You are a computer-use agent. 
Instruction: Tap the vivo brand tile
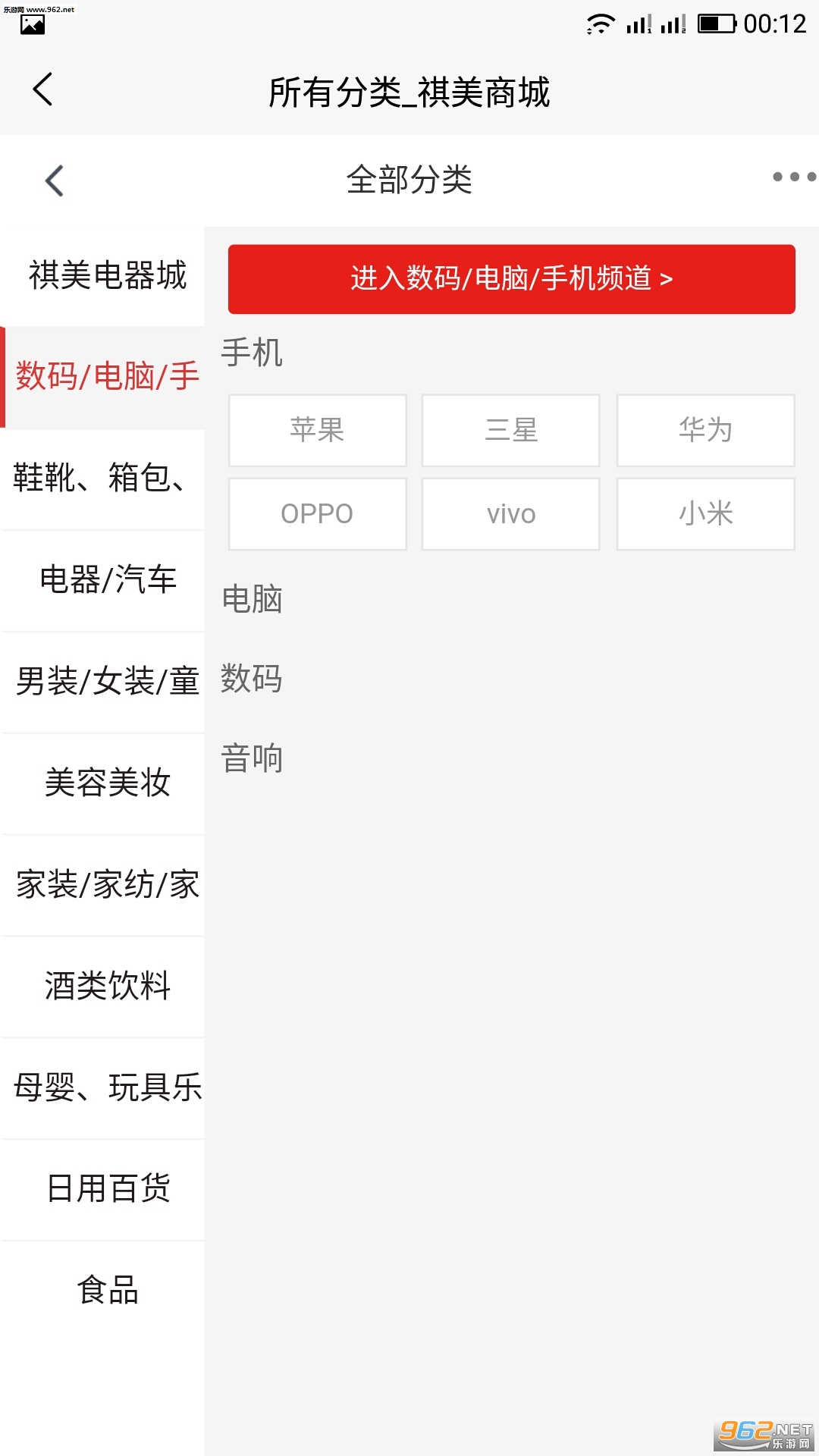[511, 513]
